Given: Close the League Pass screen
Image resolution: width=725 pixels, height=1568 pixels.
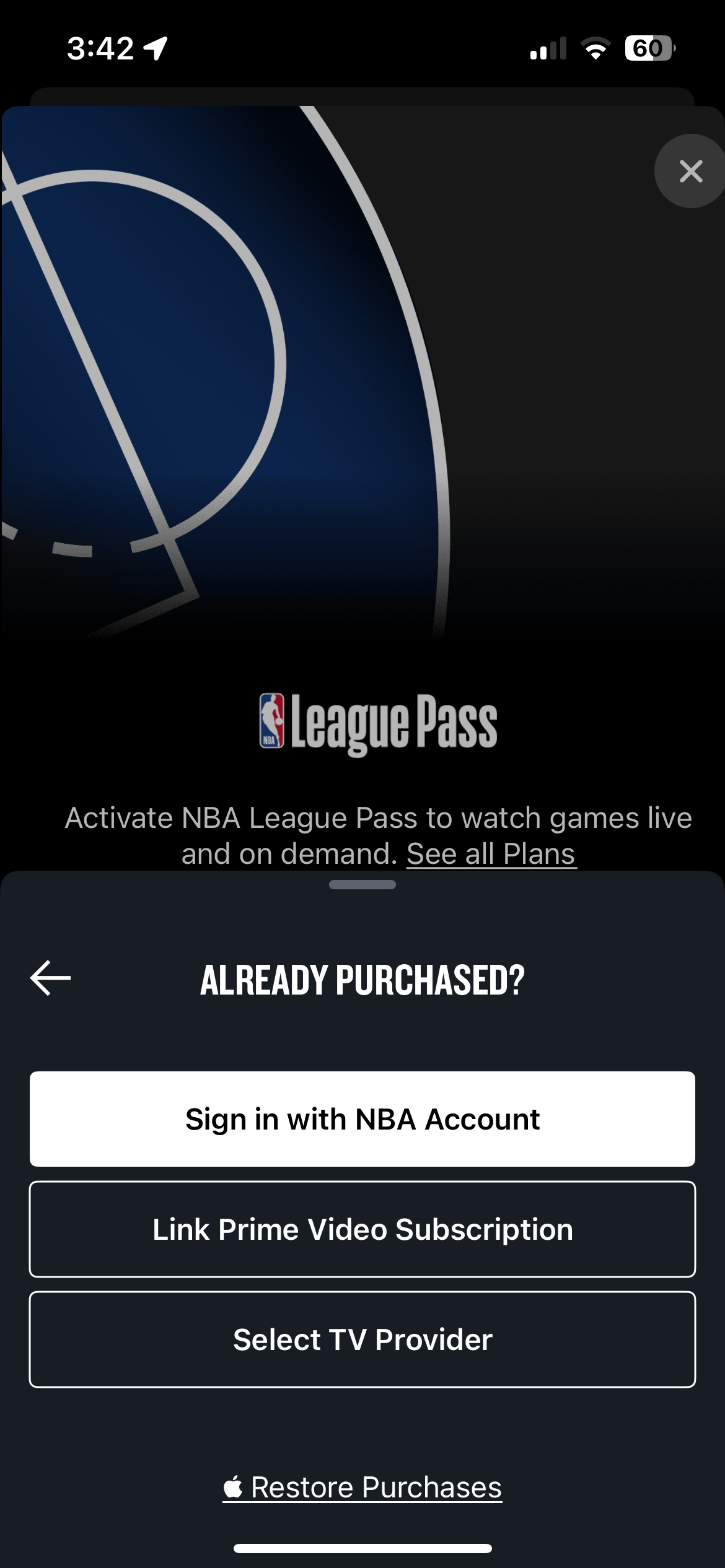Looking at the screenshot, I should pyautogui.click(x=690, y=171).
